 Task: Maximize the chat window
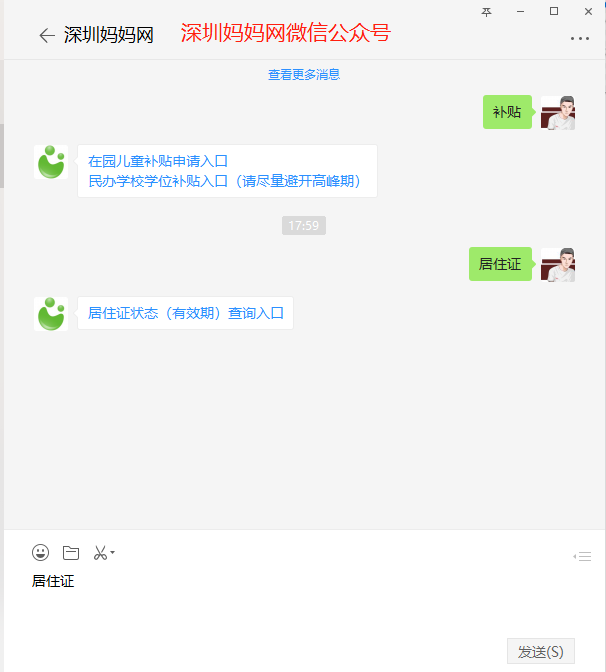tap(554, 11)
